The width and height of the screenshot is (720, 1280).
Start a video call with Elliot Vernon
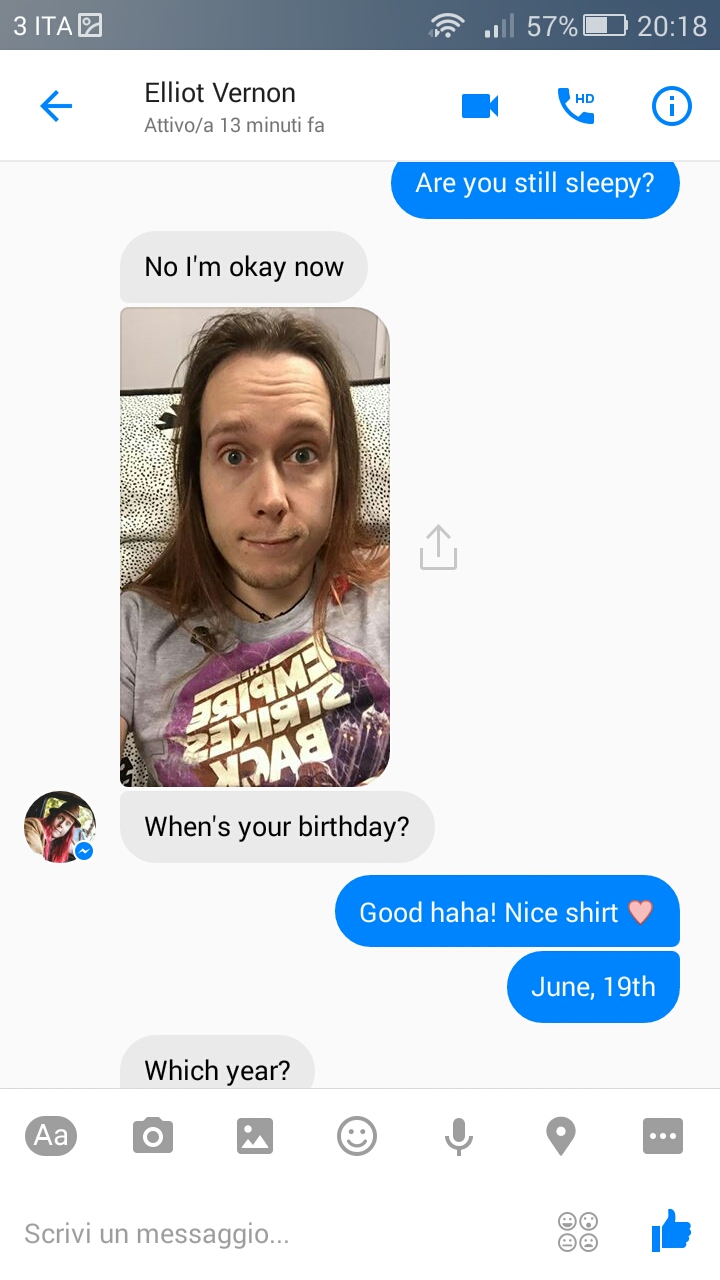tap(480, 106)
